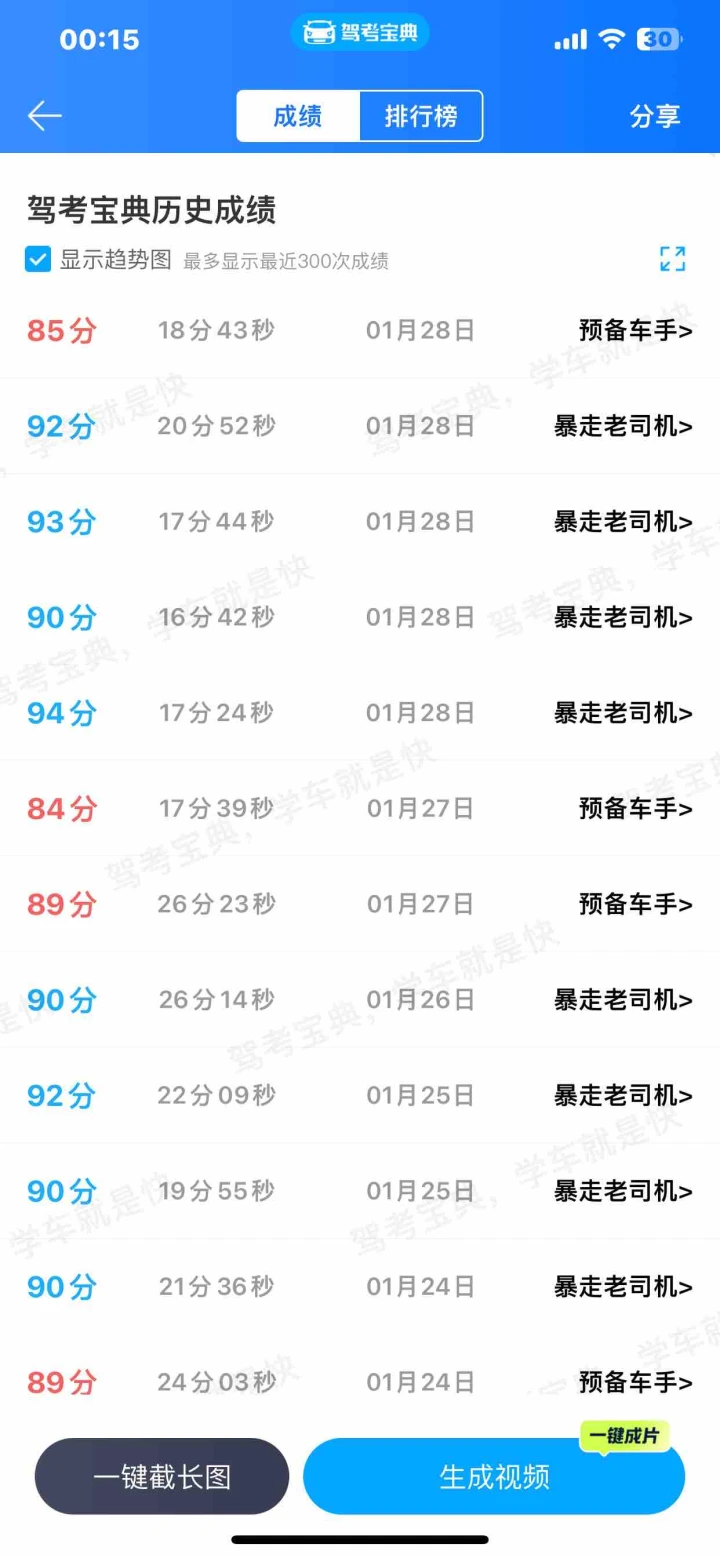Open the 20分52秒 exam record
This screenshot has height=1558, width=720.
coord(360,426)
